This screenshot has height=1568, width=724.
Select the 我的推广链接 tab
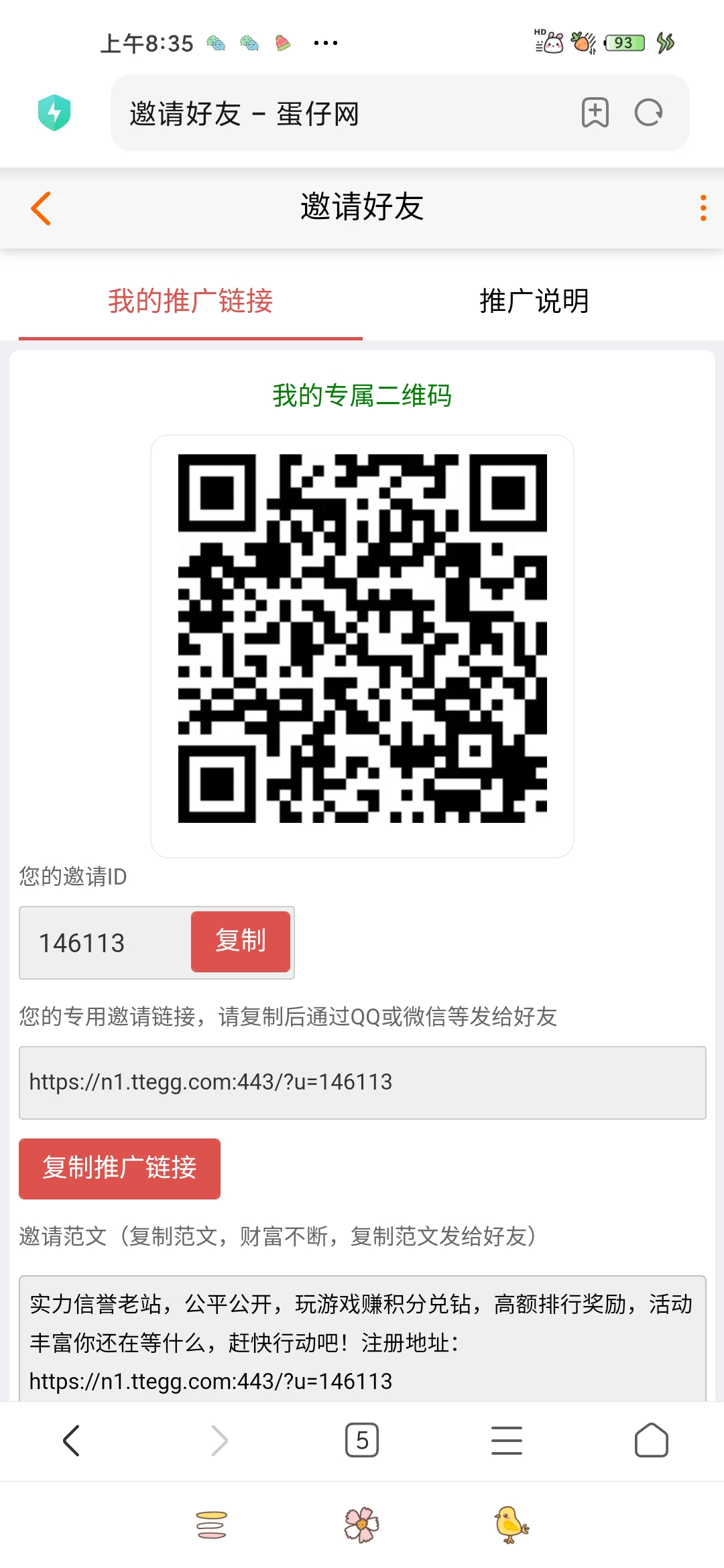click(x=190, y=301)
